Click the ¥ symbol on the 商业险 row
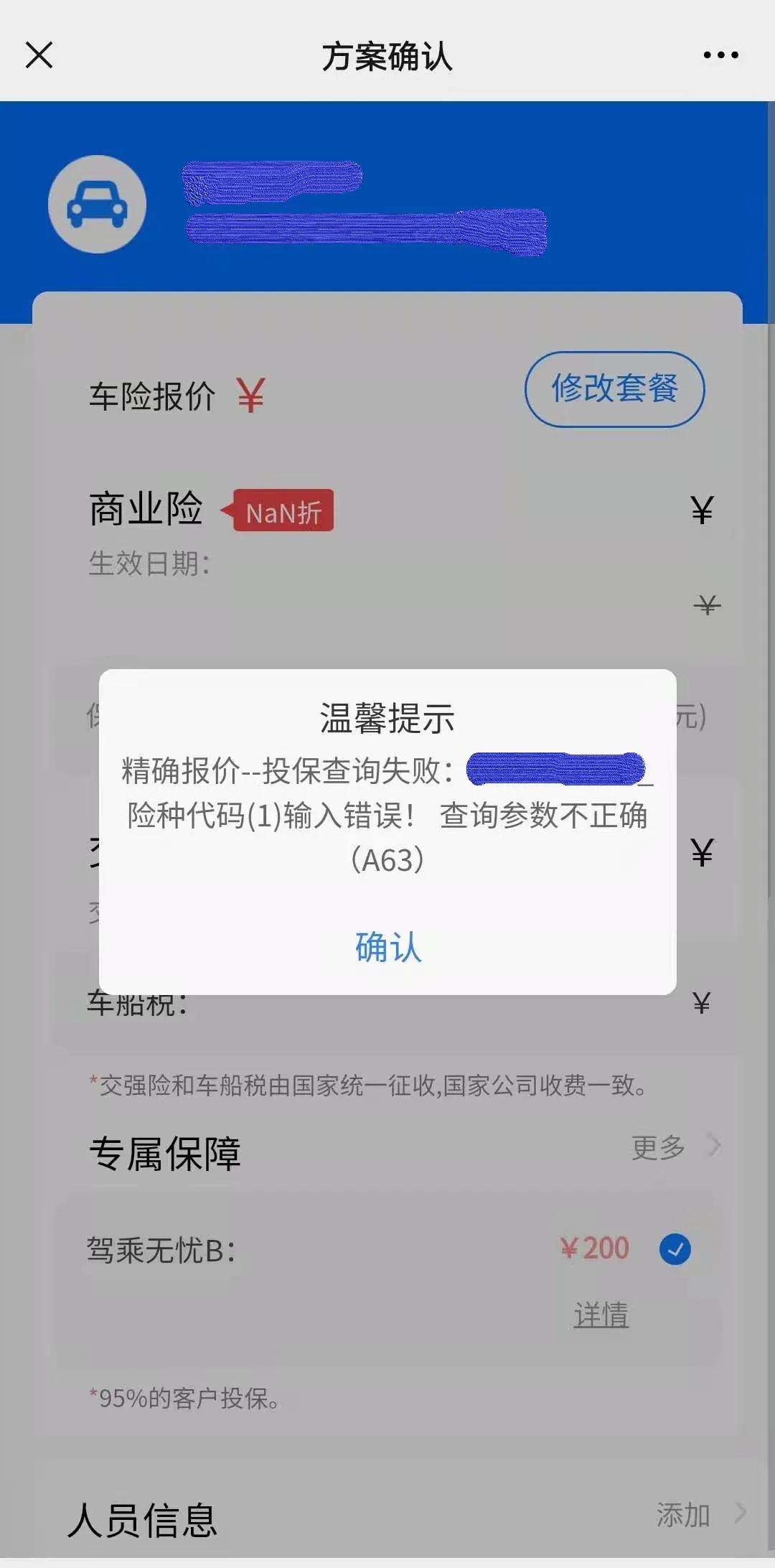 [x=699, y=510]
